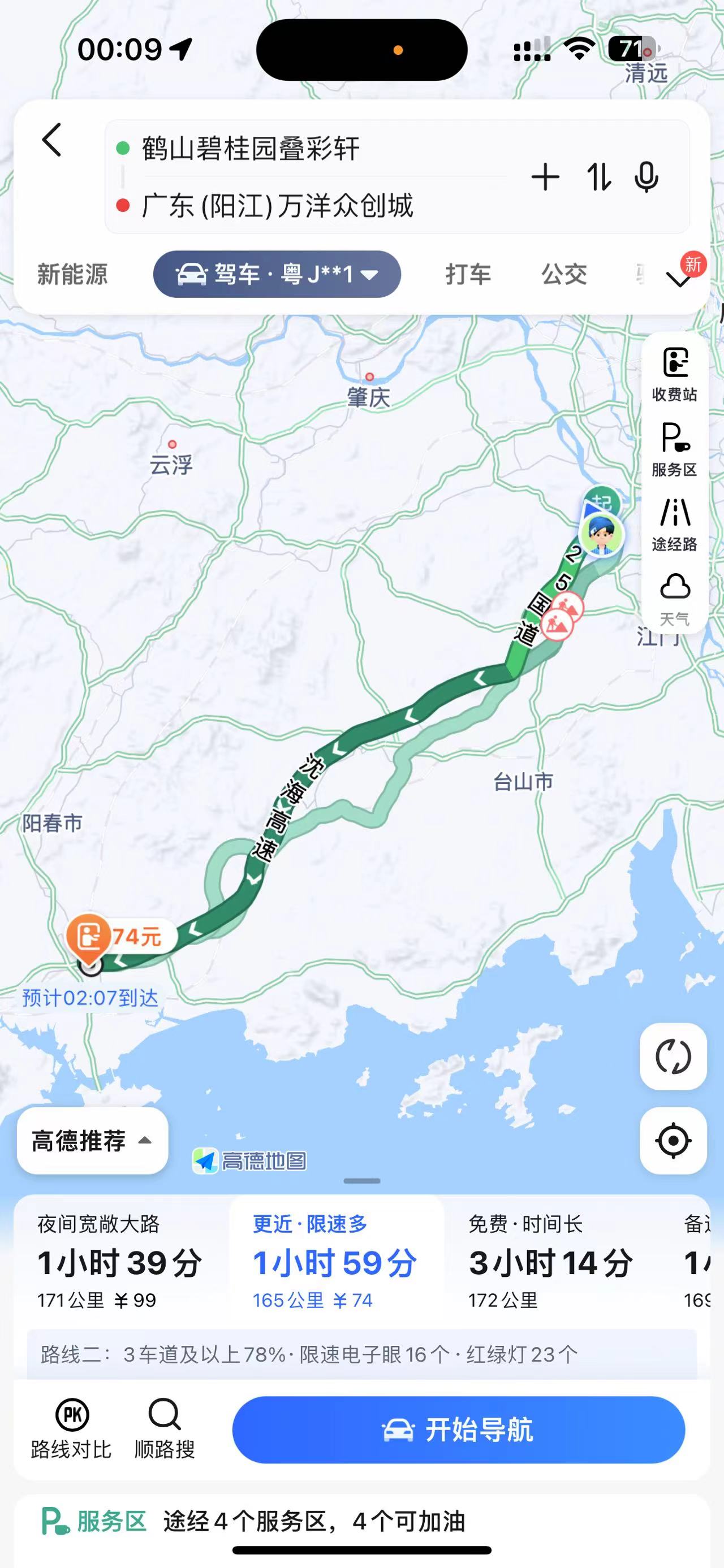Open the 驾车 vehicle plate dropdown
The height and width of the screenshot is (1568, 724).
click(277, 275)
